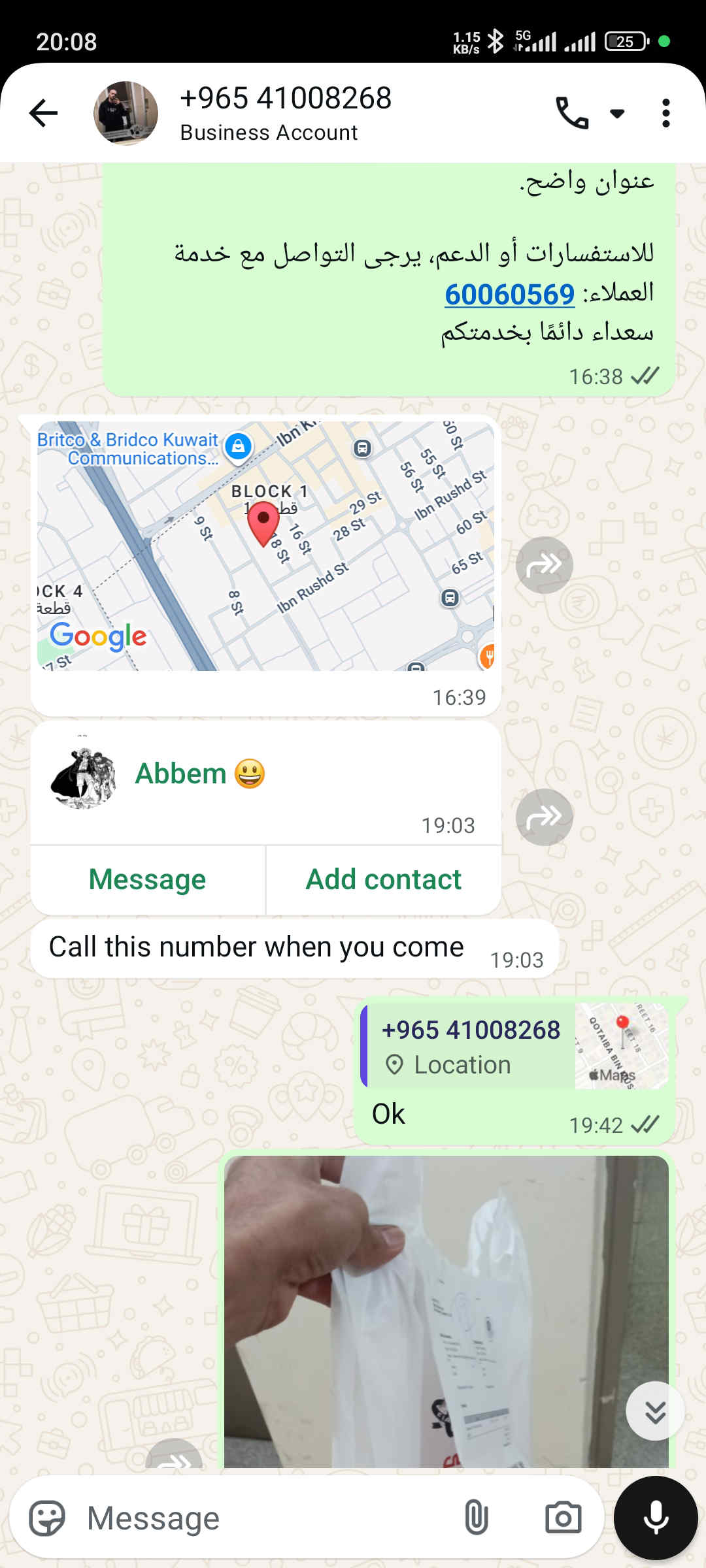Add Abbem as a contact

point(384,879)
